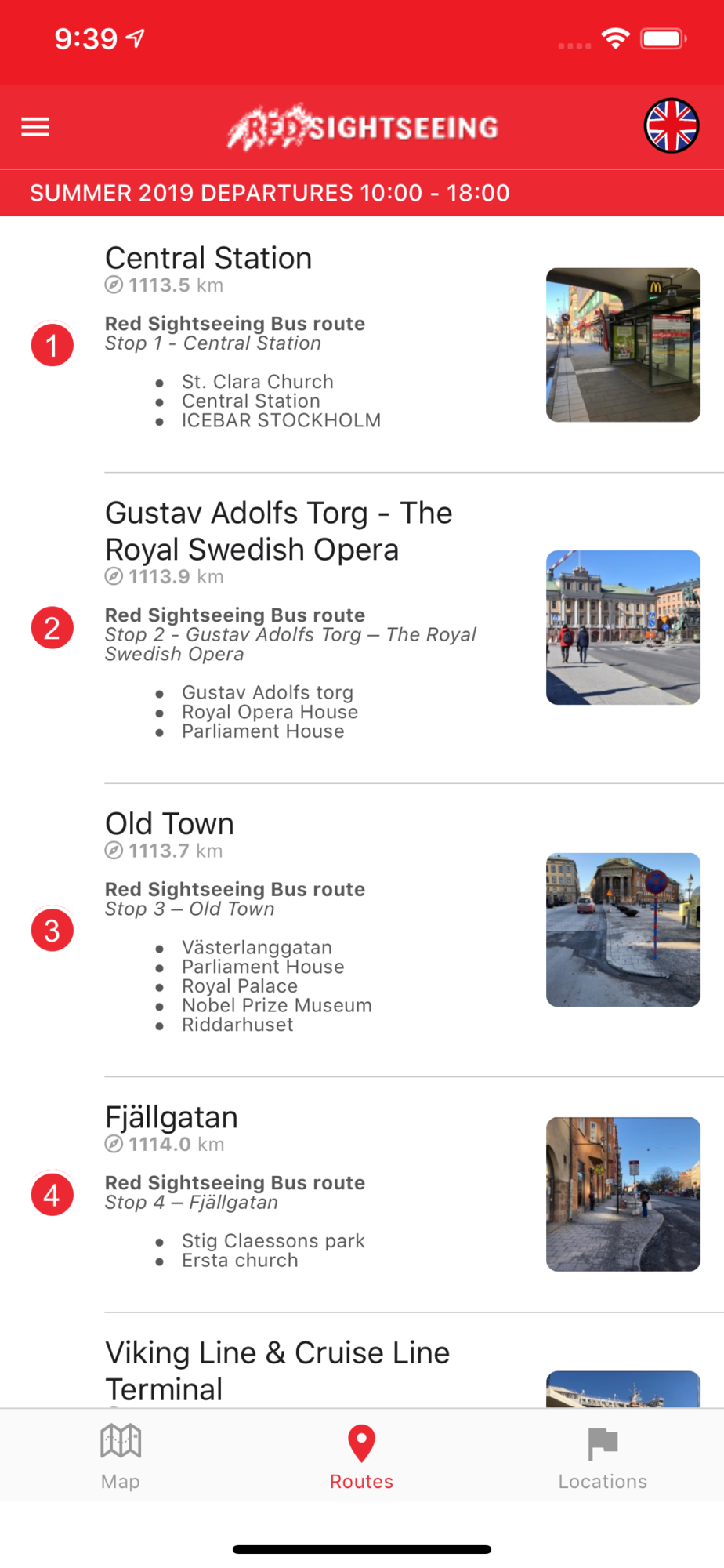The image size is (724, 1568).
Task: Open the Fjällgatan stop
Action: point(362,1195)
